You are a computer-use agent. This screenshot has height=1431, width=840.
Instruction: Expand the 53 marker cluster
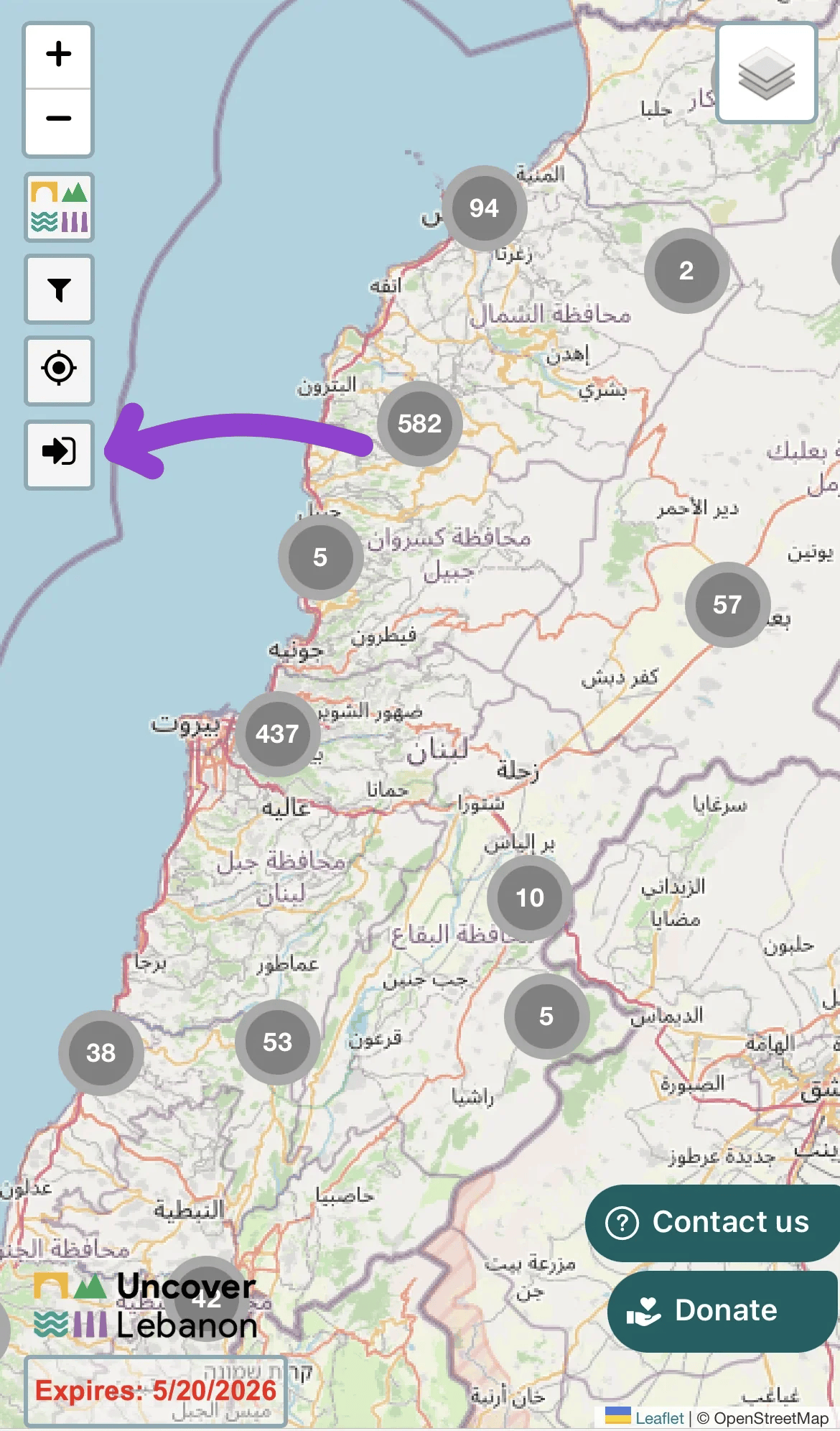coord(277,1042)
